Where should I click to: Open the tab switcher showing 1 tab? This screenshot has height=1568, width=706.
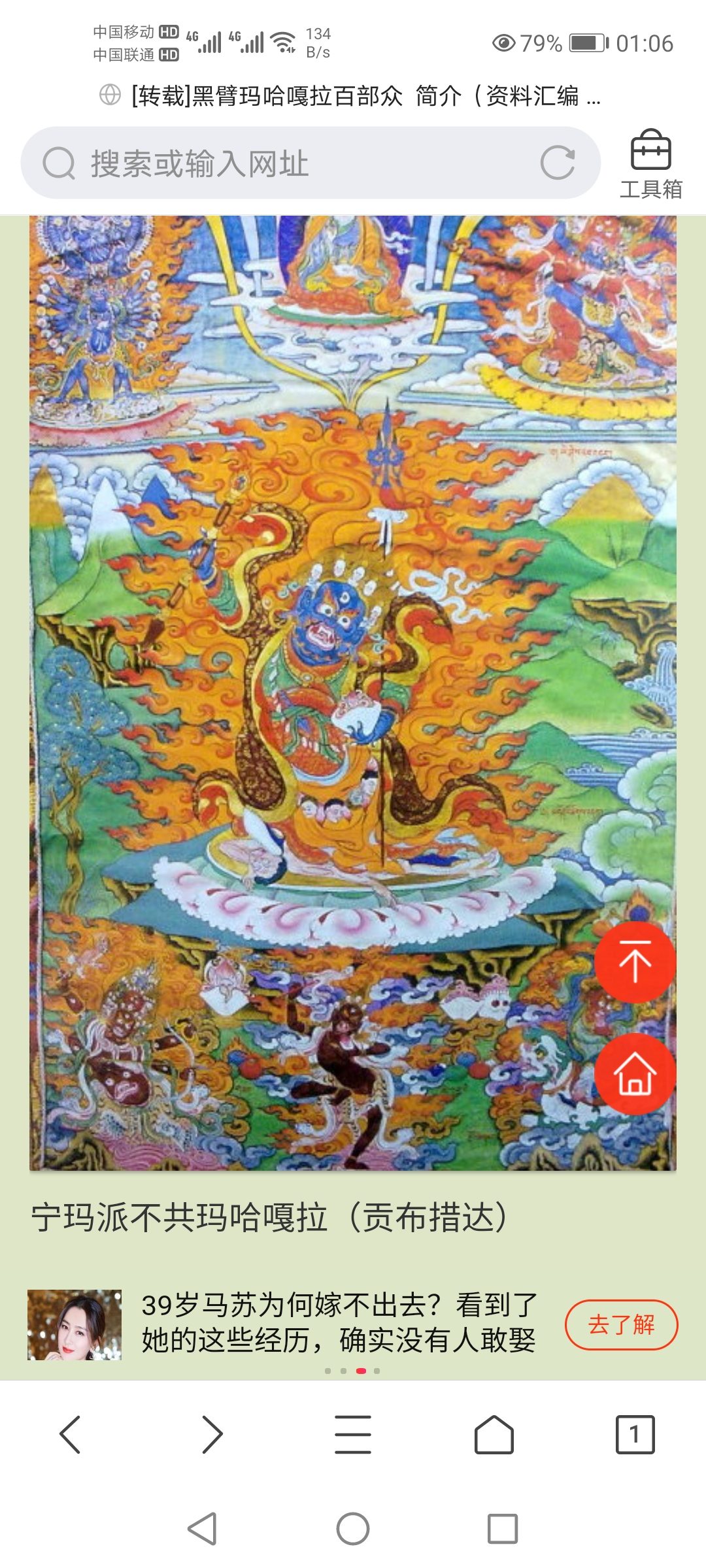click(635, 1435)
